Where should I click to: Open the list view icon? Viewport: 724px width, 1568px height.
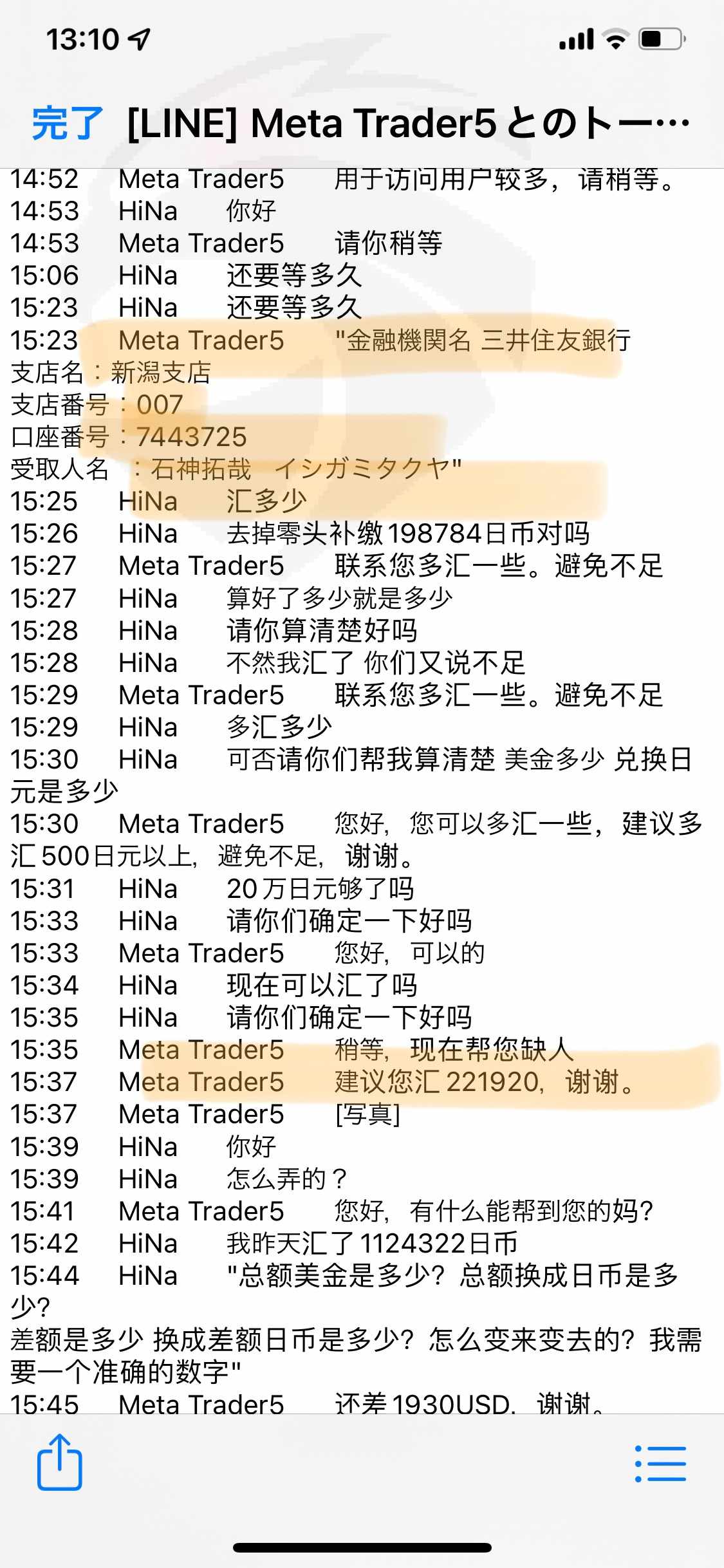pyautogui.click(x=660, y=1464)
